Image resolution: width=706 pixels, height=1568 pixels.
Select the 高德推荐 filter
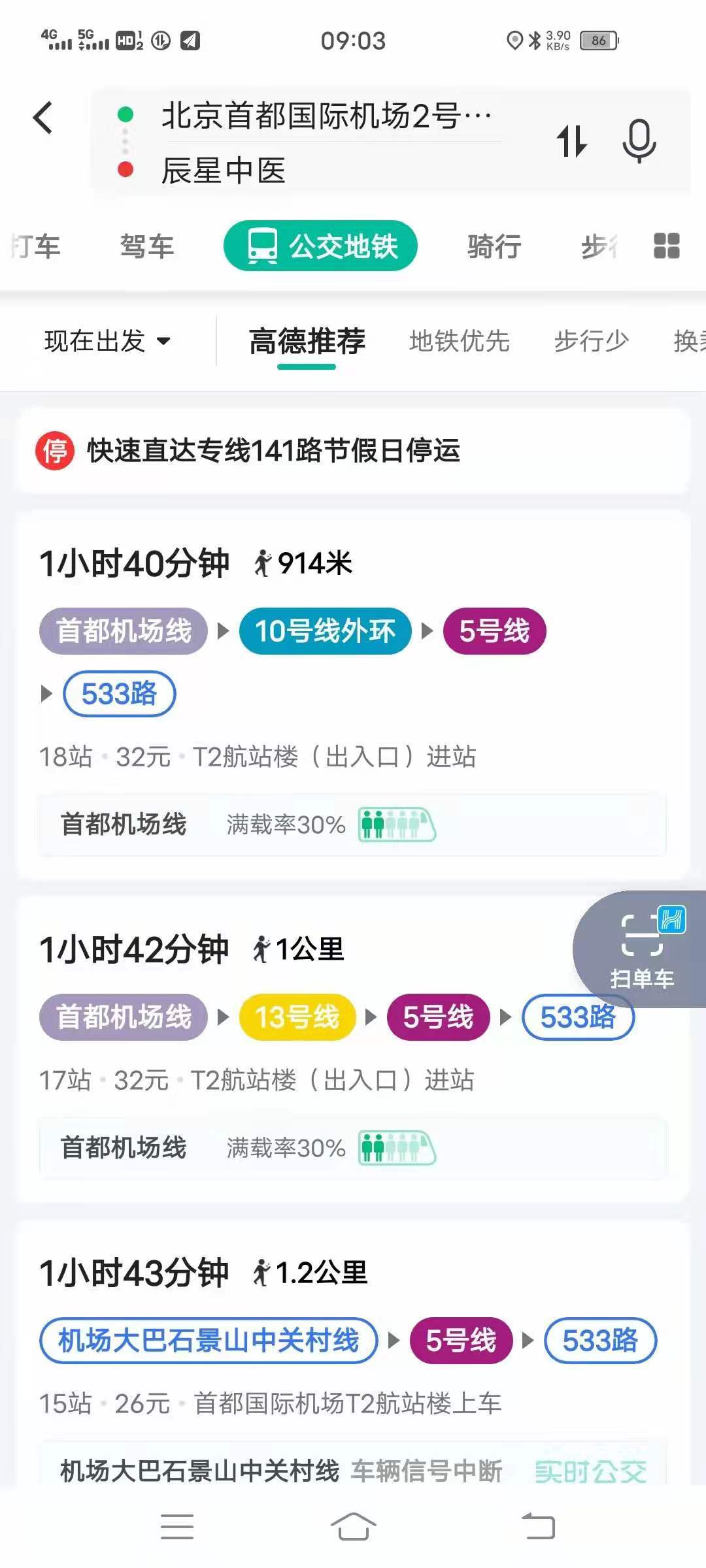click(x=307, y=341)
